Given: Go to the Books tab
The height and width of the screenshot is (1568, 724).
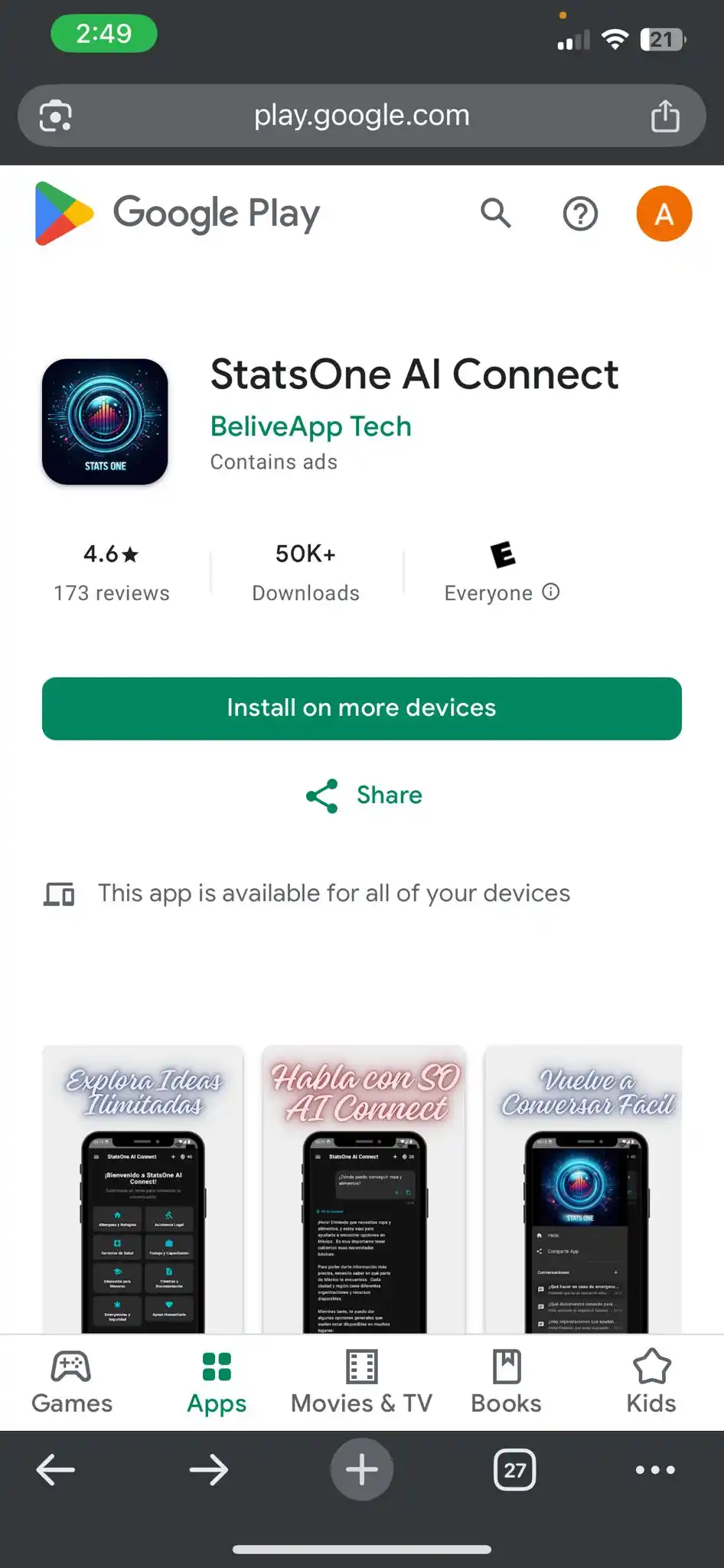Looking at the screenshot, I should [506, 1383].
